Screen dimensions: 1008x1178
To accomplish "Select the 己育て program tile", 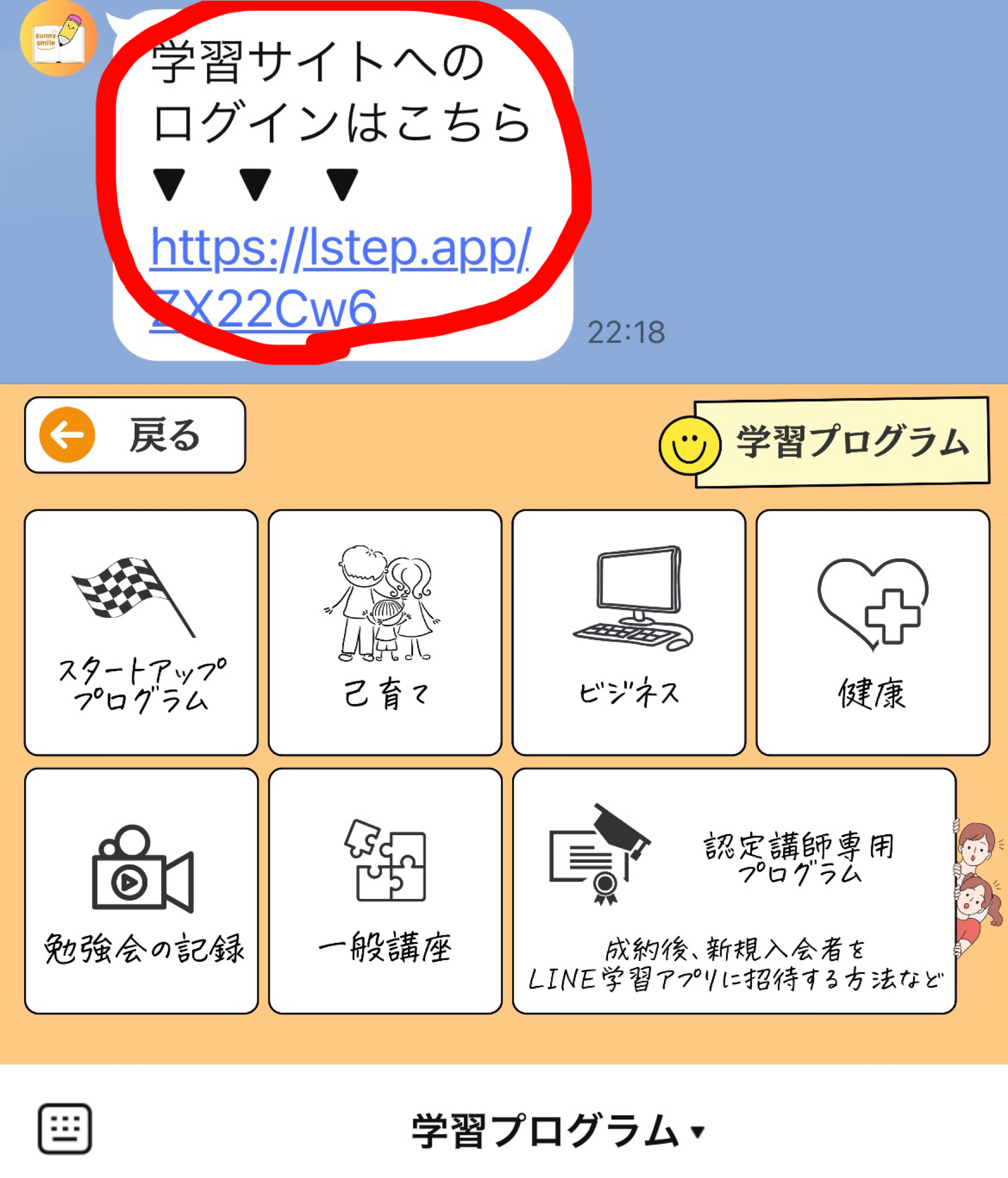I will [x=385, y=632].
